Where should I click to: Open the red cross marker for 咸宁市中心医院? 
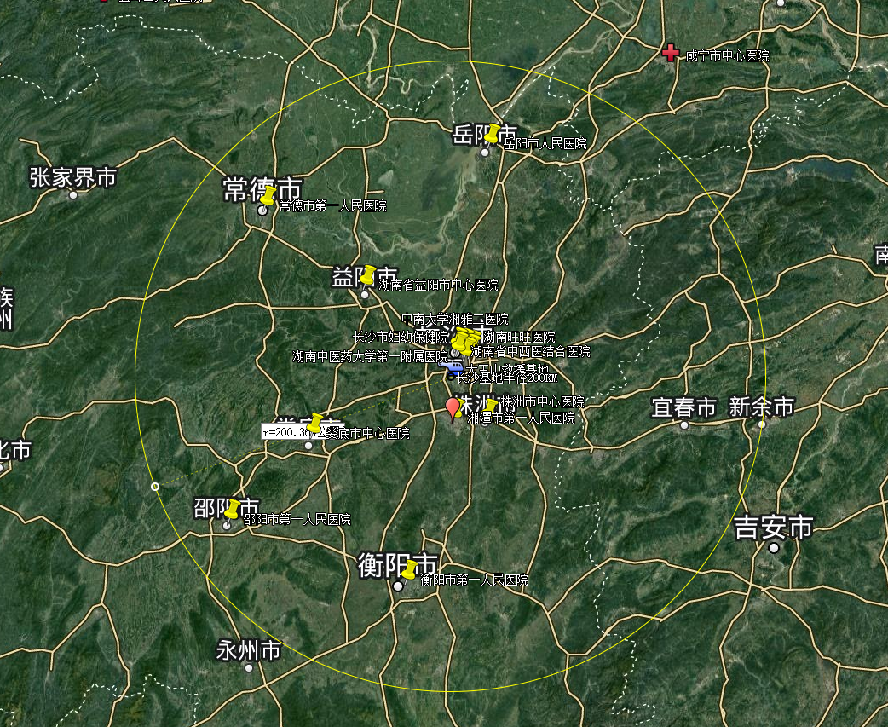(671, 52)
